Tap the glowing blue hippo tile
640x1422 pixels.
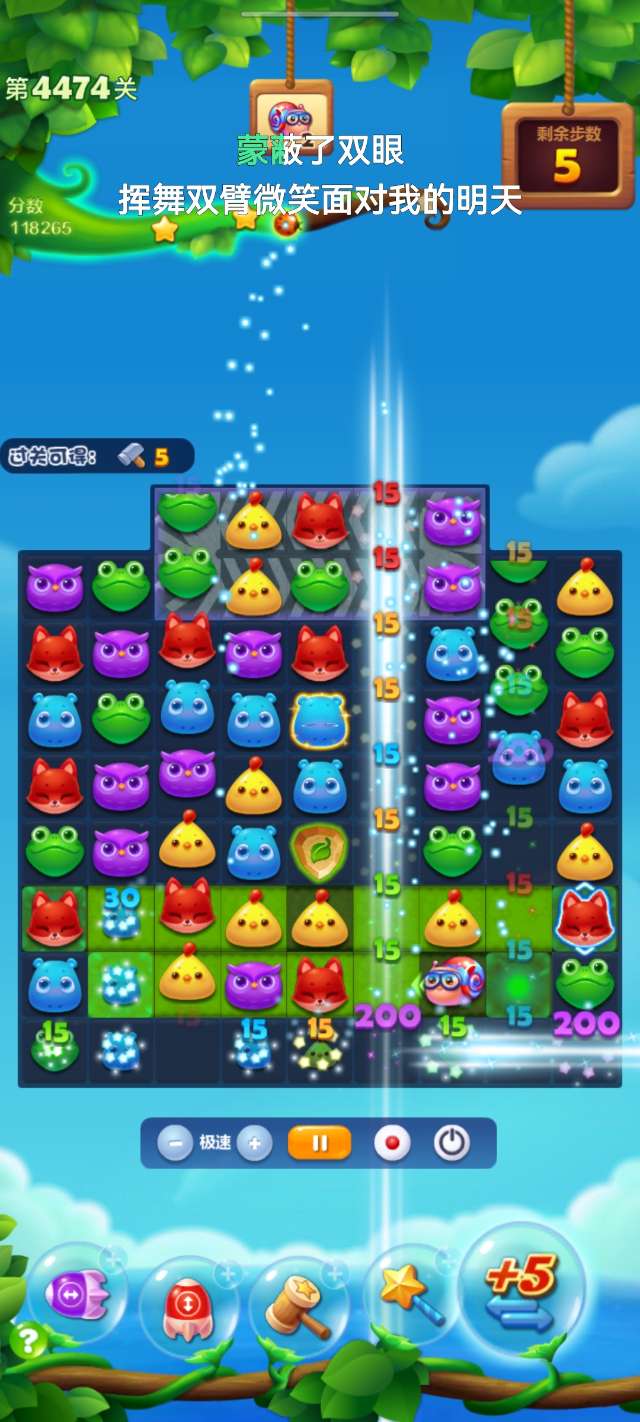point(319,718)
